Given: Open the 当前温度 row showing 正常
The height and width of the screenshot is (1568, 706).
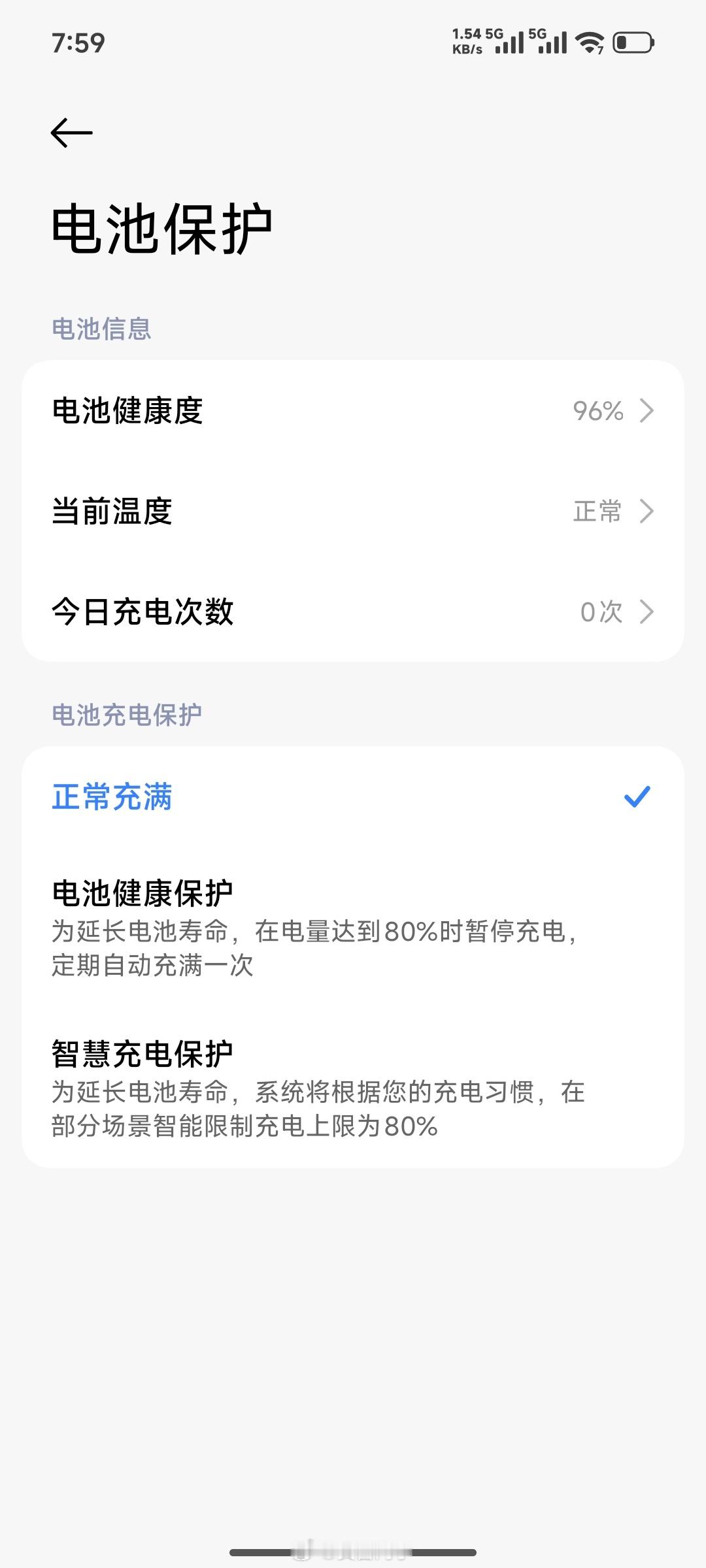Looking at the screenshot, I should tap(353, 512).
